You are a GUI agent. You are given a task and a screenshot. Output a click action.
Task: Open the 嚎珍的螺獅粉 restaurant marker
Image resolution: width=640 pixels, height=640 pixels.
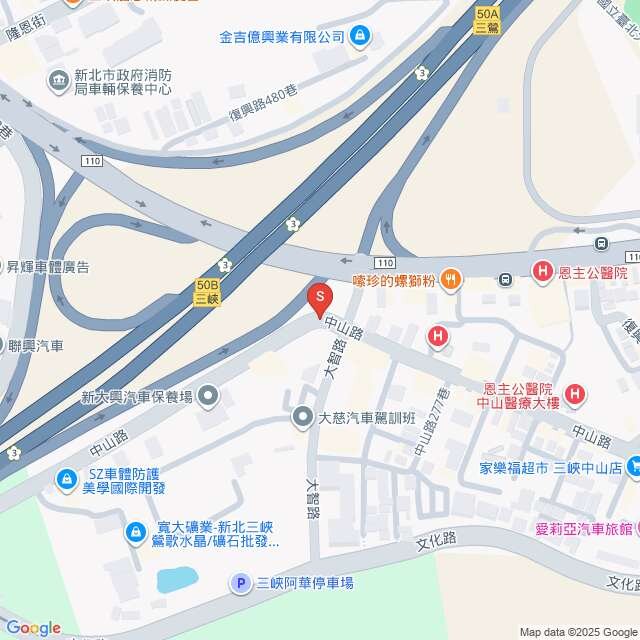point(451,283)
